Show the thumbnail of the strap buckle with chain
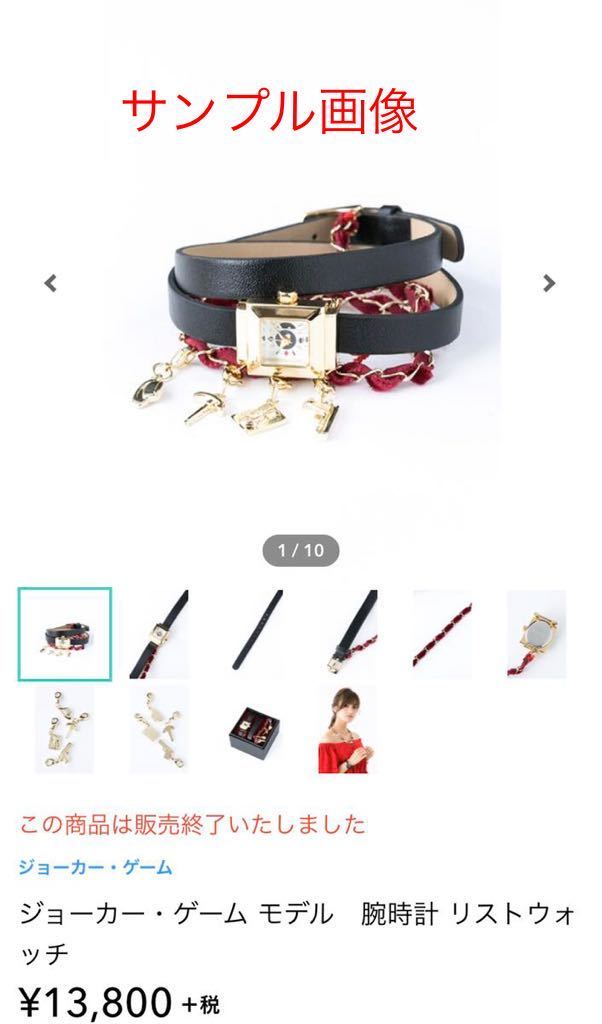The width and height of the screenshot is (602, 1024). pyautogui.click(x=348, y=634)
